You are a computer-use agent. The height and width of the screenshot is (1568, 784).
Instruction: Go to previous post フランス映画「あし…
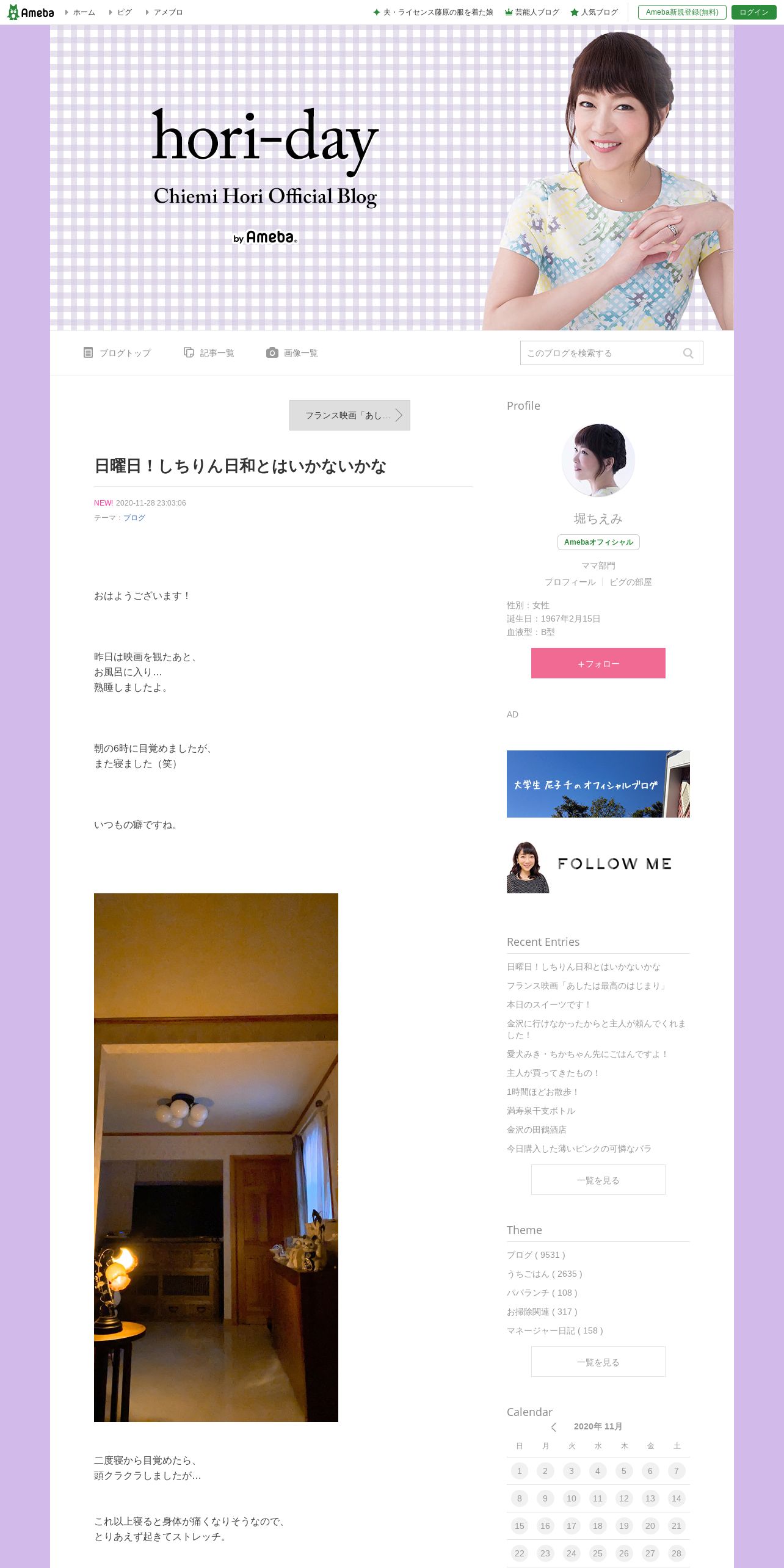click(x=350, y=415)
